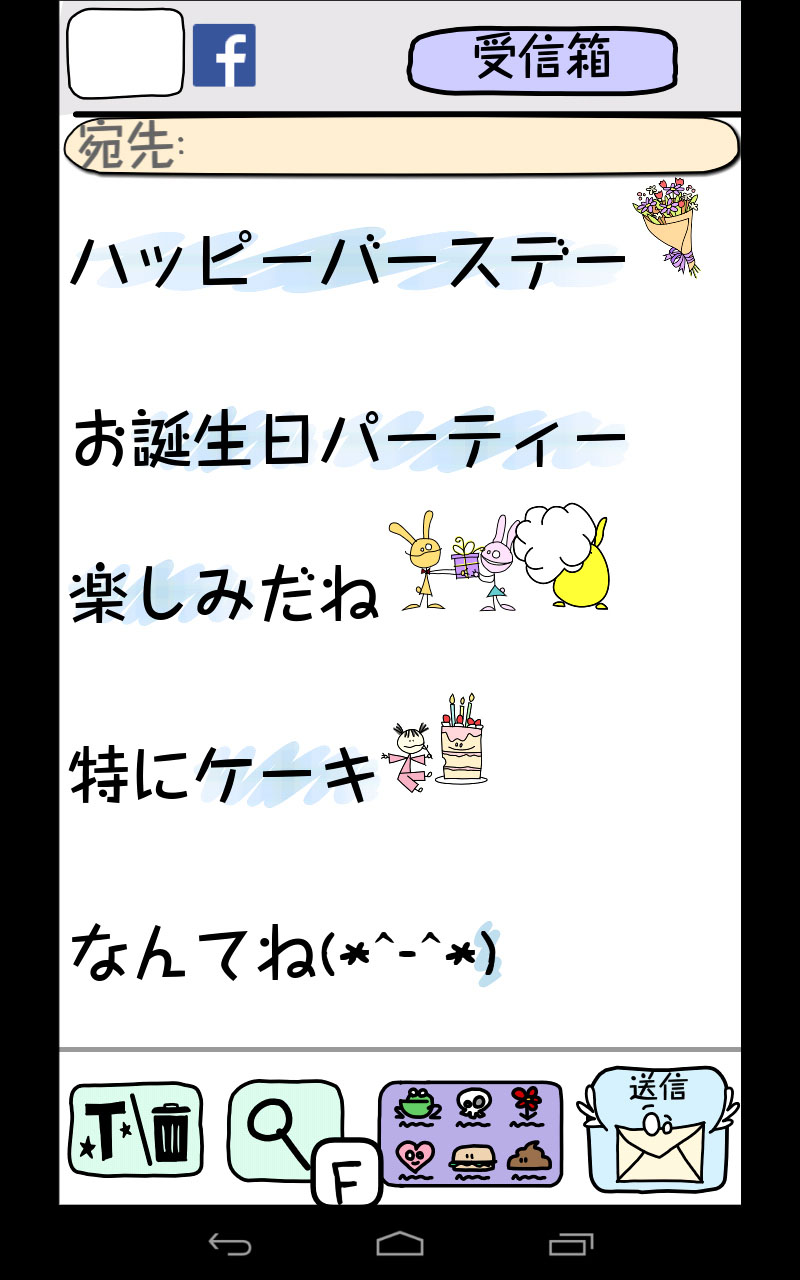
Task: Tap the blank white box at top left
Action: 126,54
